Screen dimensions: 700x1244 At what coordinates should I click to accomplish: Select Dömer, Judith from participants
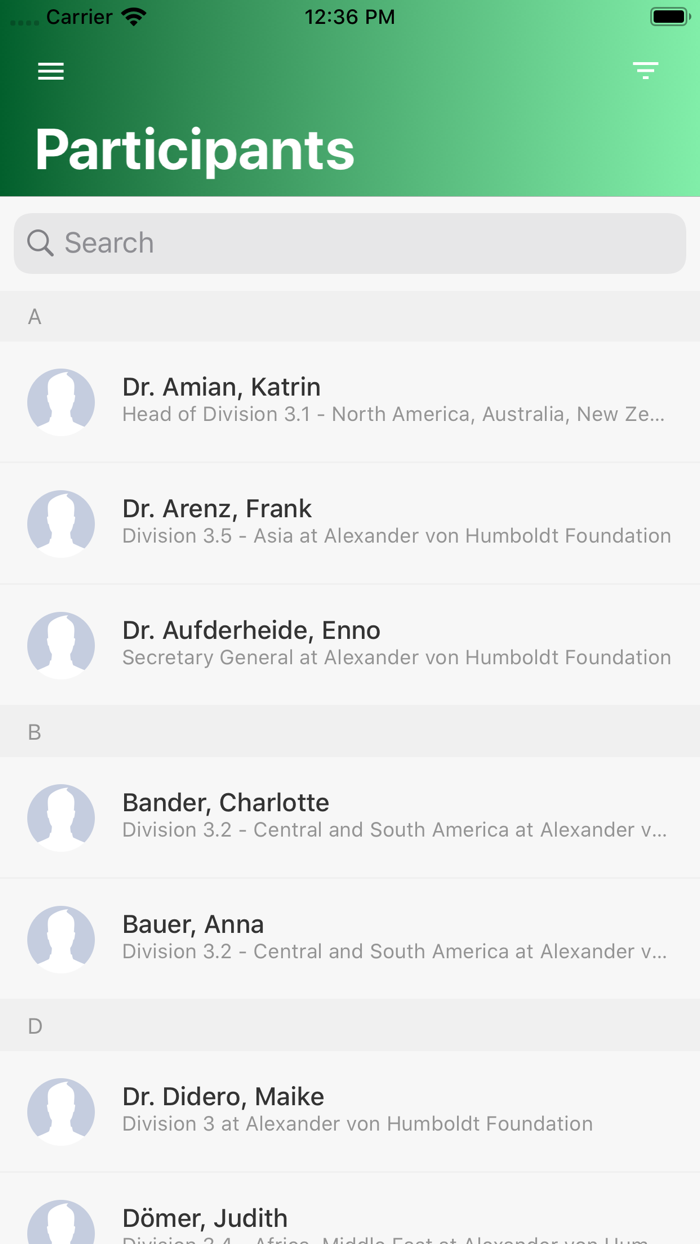coord(350,1220)
